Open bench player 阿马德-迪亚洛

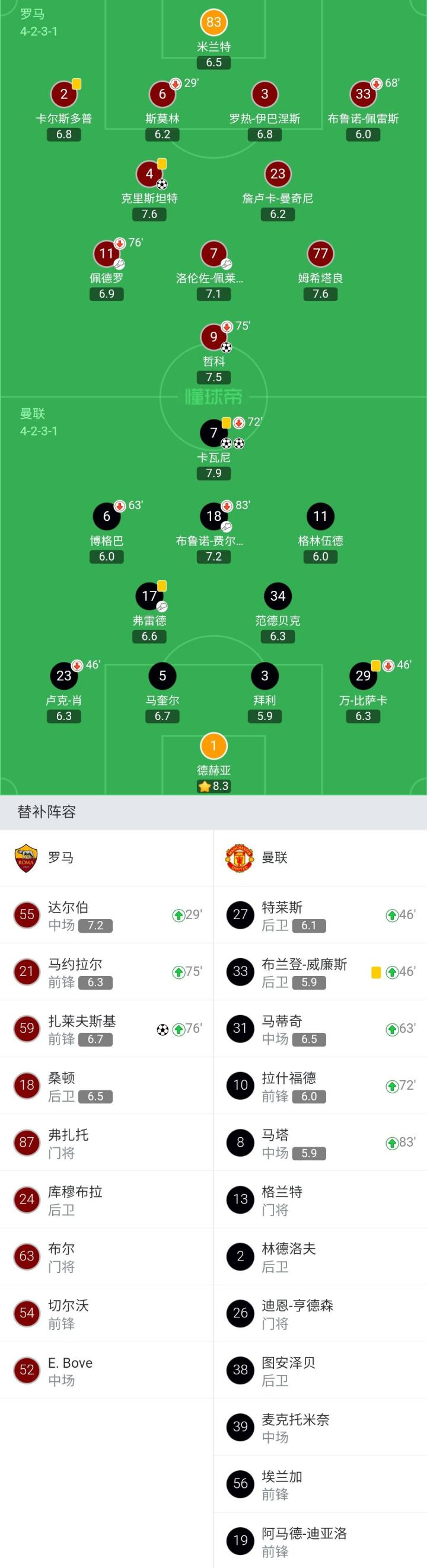point(320,1541)
